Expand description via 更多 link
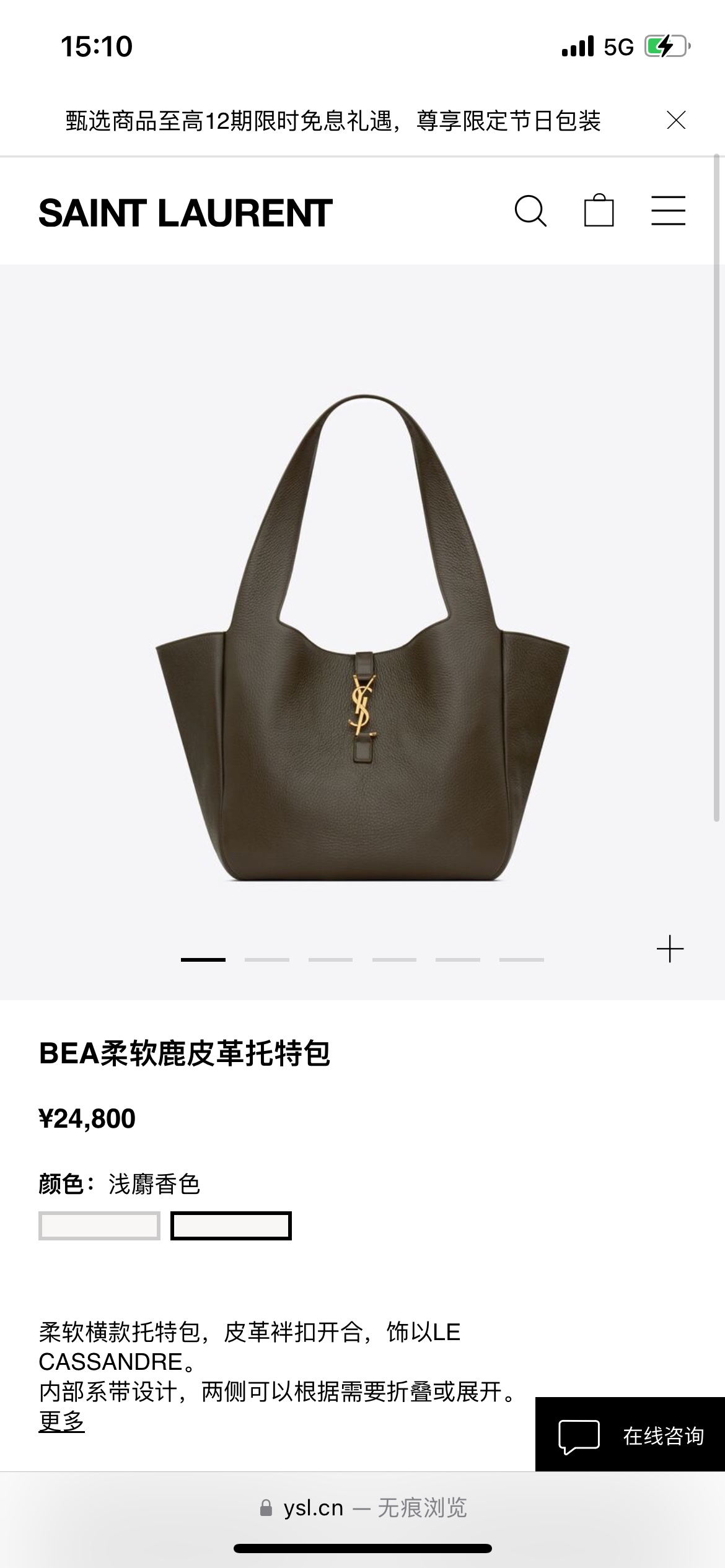The image size is (725, 1568). 61,1421
